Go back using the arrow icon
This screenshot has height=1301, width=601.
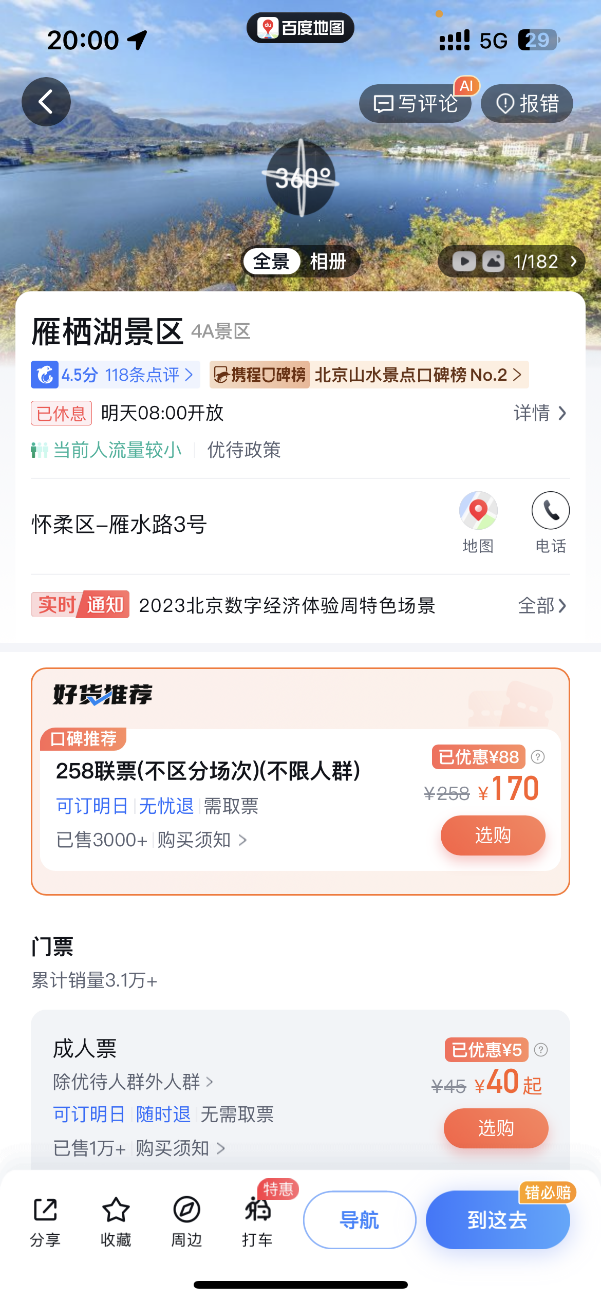coord(46,102)
